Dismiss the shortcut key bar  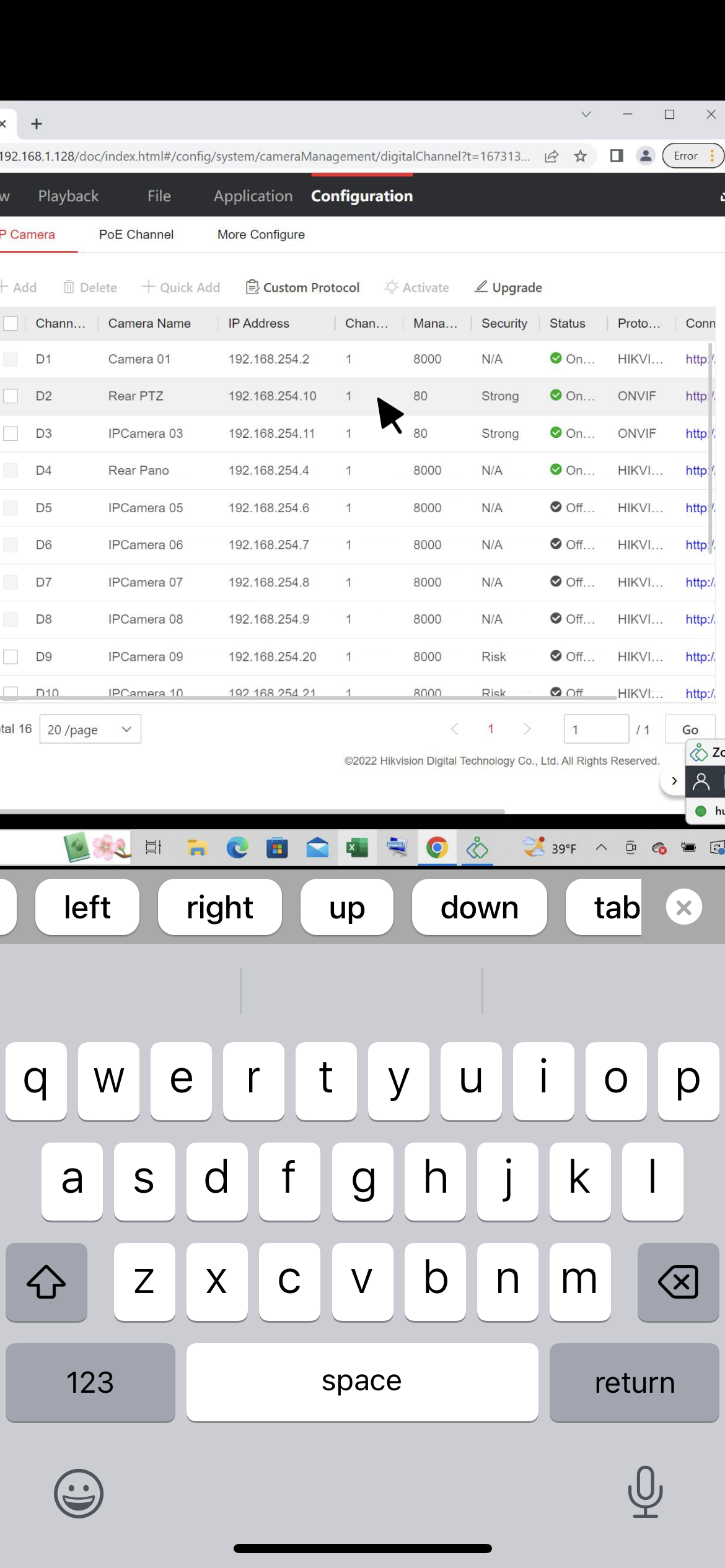point(683,908)
